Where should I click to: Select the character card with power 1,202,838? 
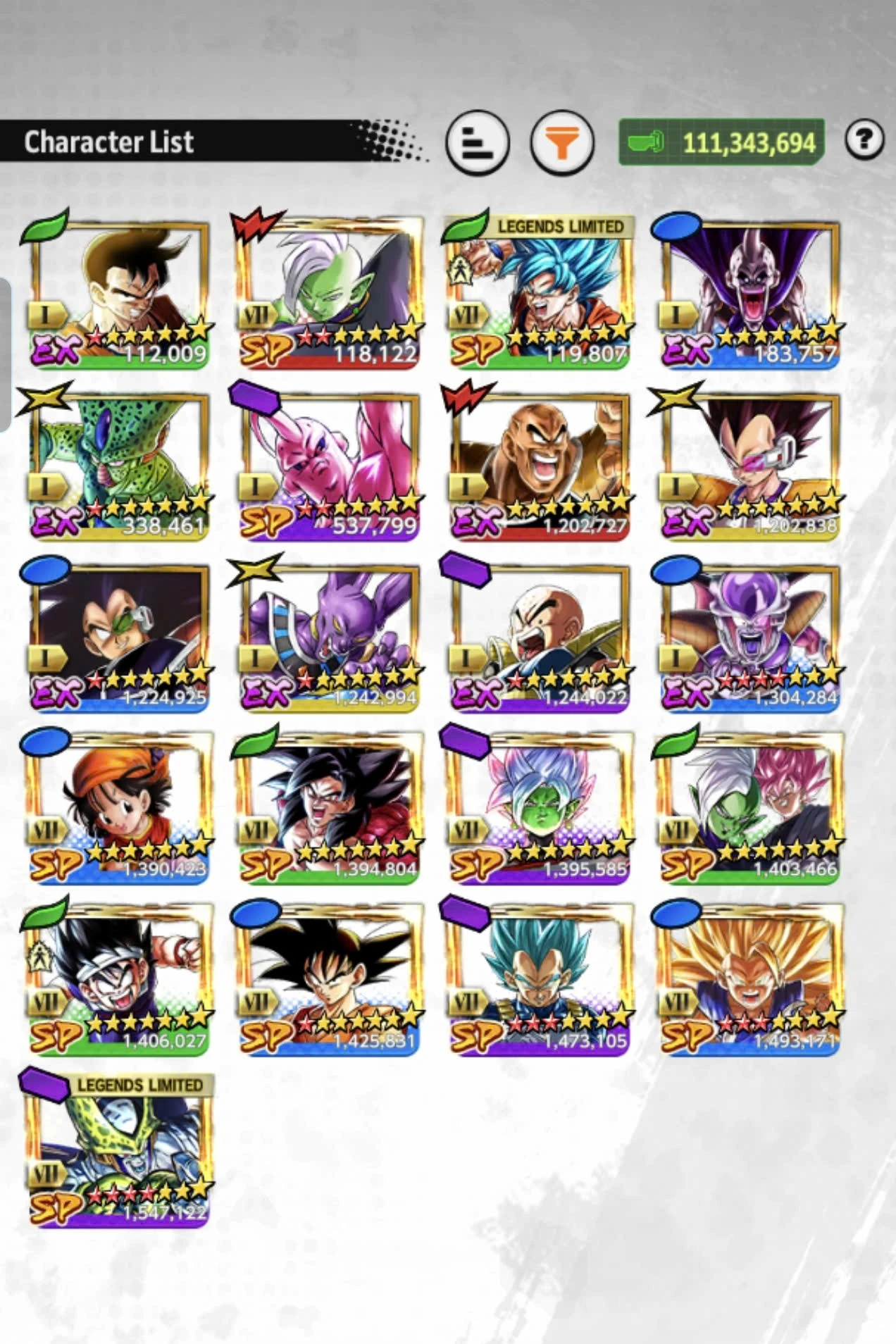point(750,466)
